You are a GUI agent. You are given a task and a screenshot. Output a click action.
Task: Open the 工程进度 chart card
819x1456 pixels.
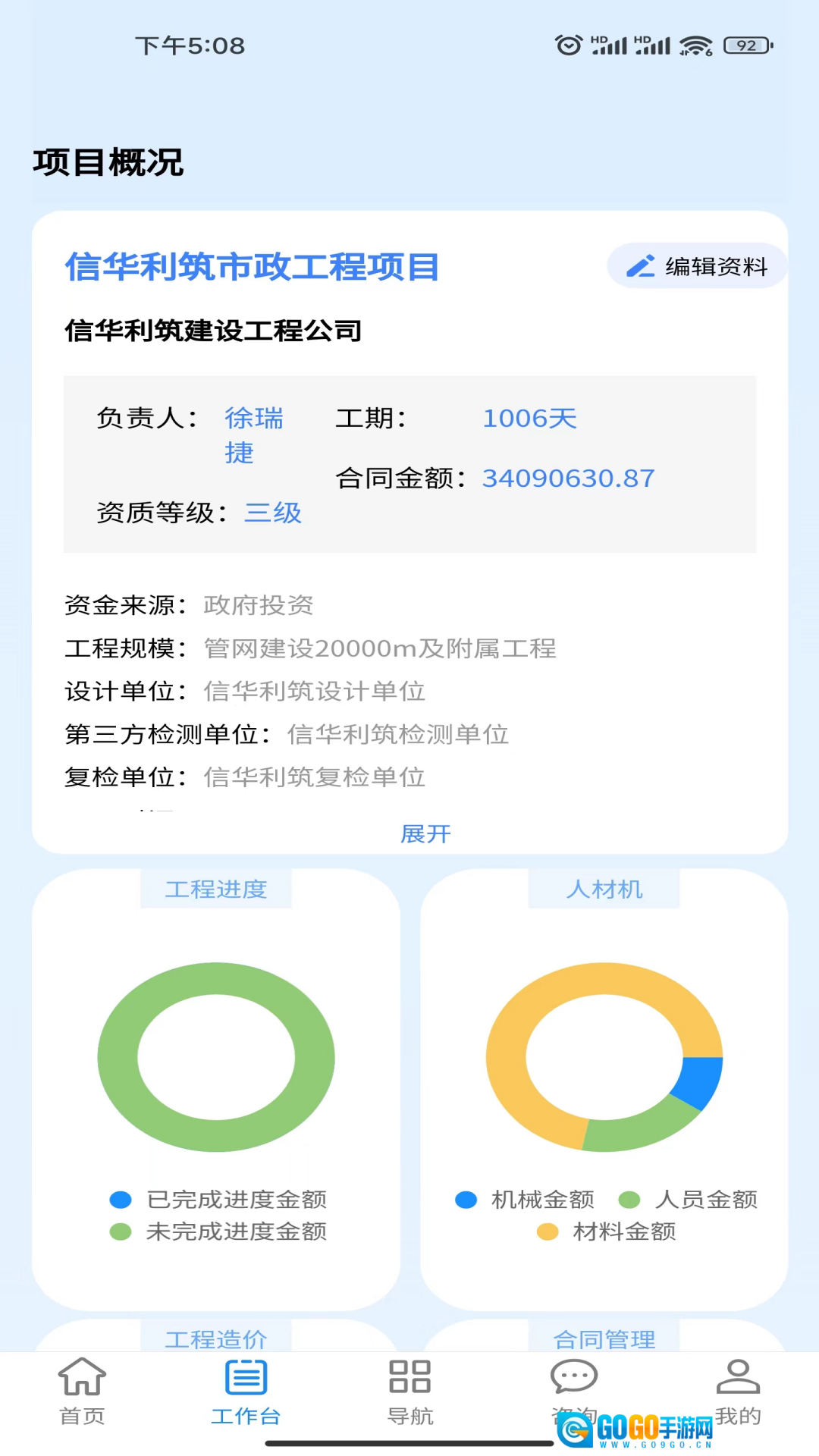(216, 889)
